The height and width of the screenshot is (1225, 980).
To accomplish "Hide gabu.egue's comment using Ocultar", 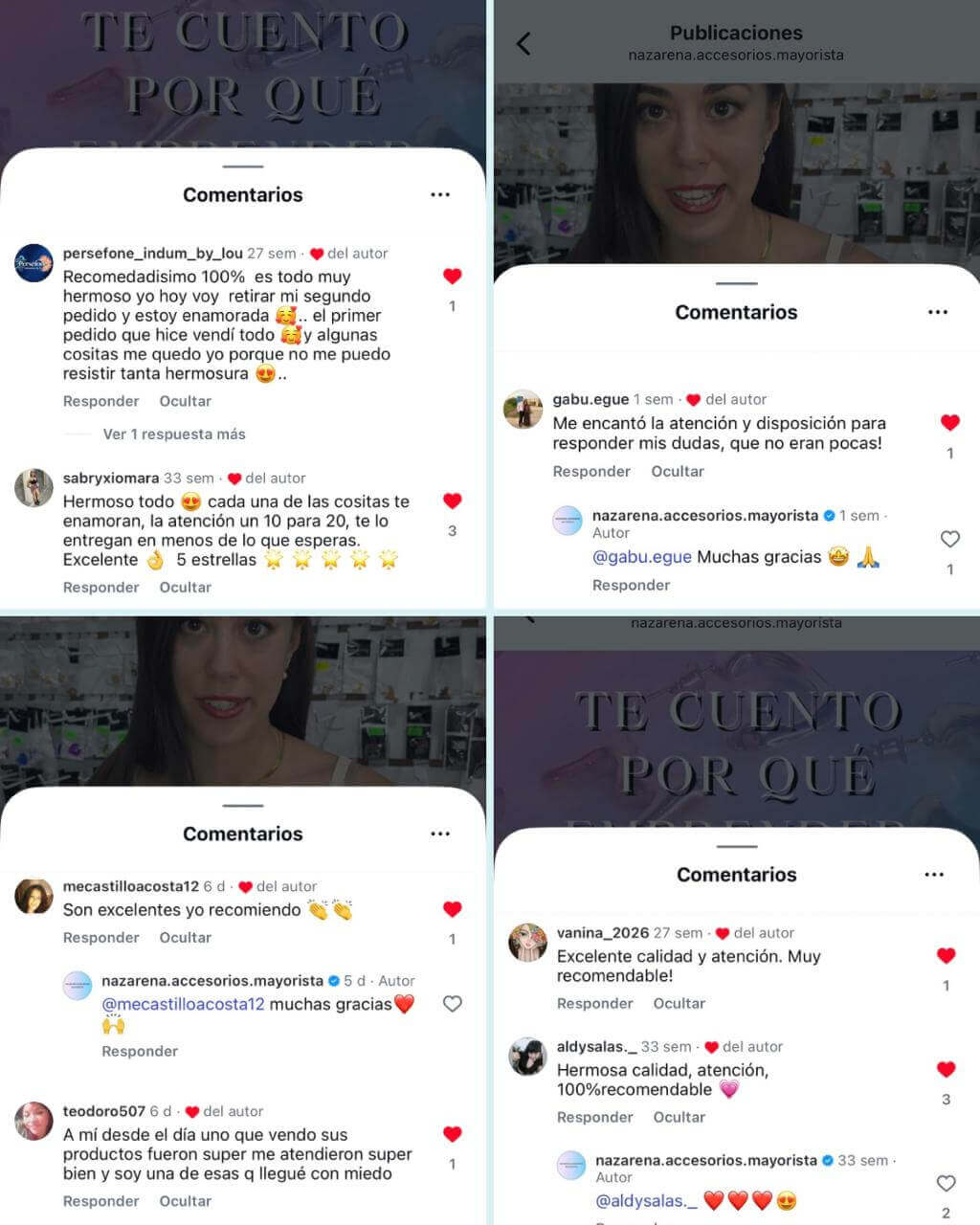I will [x=678, y=471].
